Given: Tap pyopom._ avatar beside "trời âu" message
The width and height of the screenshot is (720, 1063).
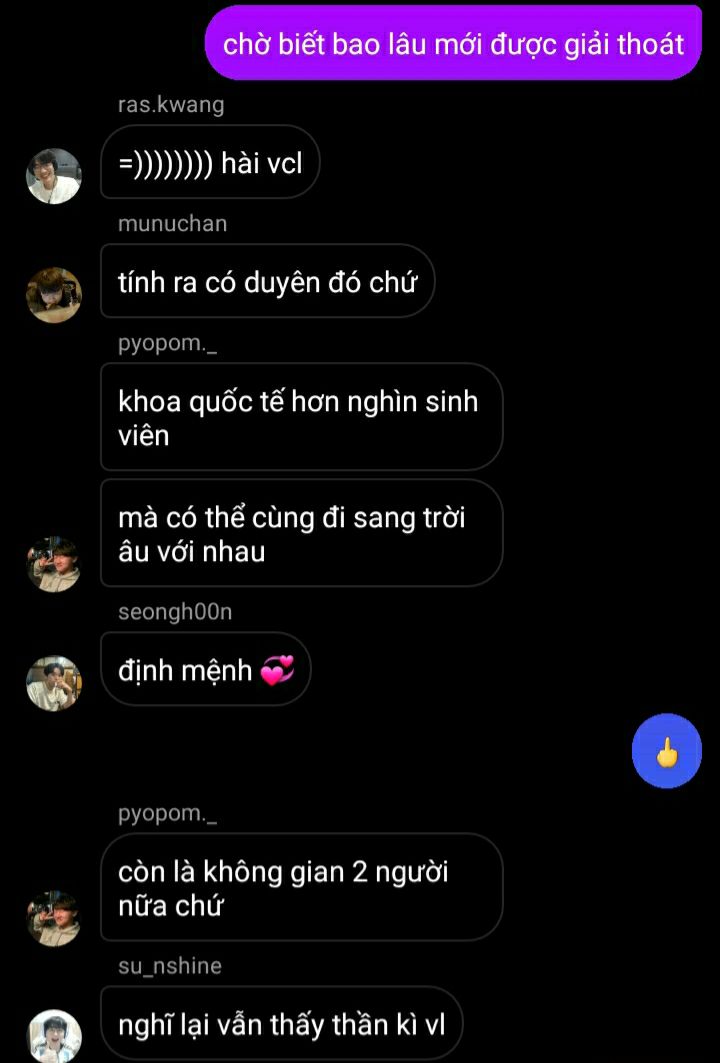Looking at the screenshot, I should 53,564.
